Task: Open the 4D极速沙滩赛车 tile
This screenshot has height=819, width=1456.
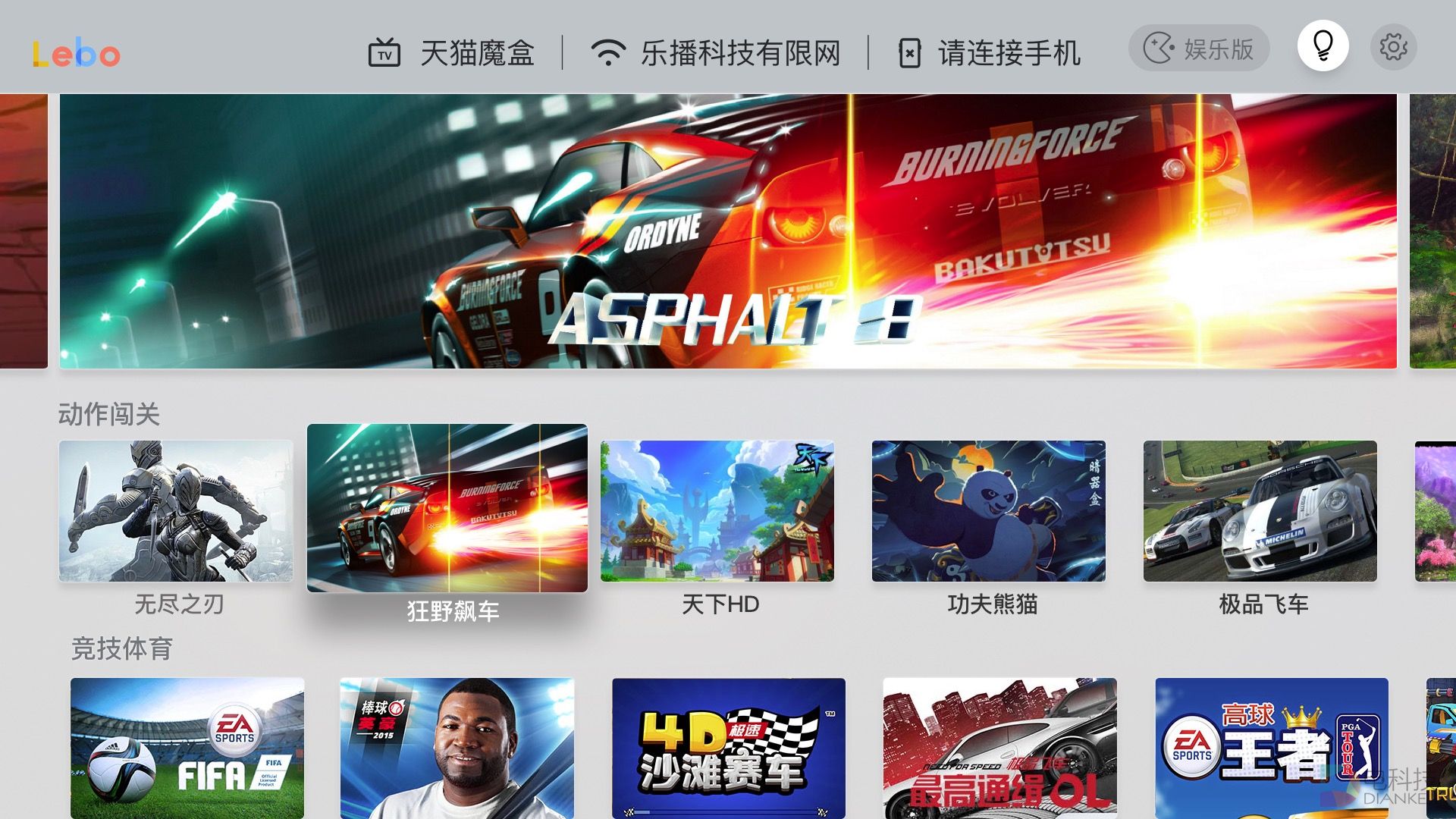Action: point(728,747)
